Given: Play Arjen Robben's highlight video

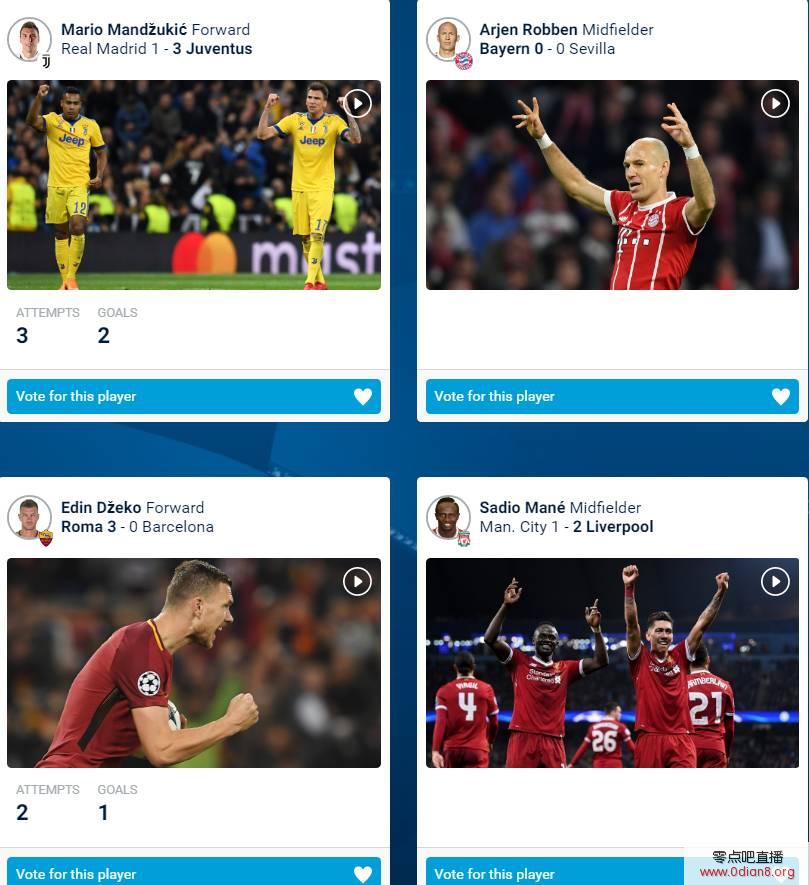Looking at the screenshot, I should pos(775,104).
